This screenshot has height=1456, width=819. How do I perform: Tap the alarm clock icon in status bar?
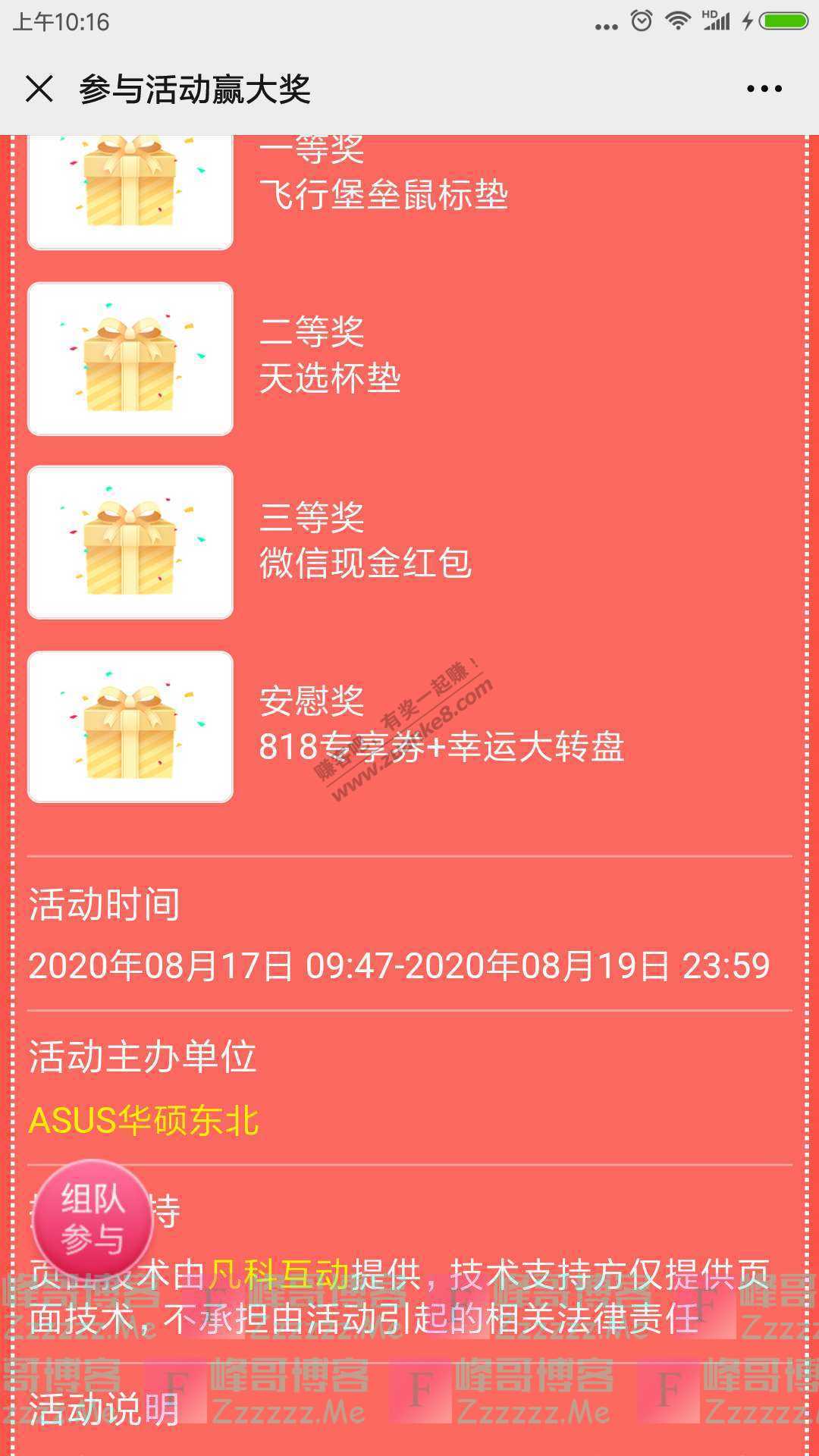pyautogui.click(x=642, y=20)
